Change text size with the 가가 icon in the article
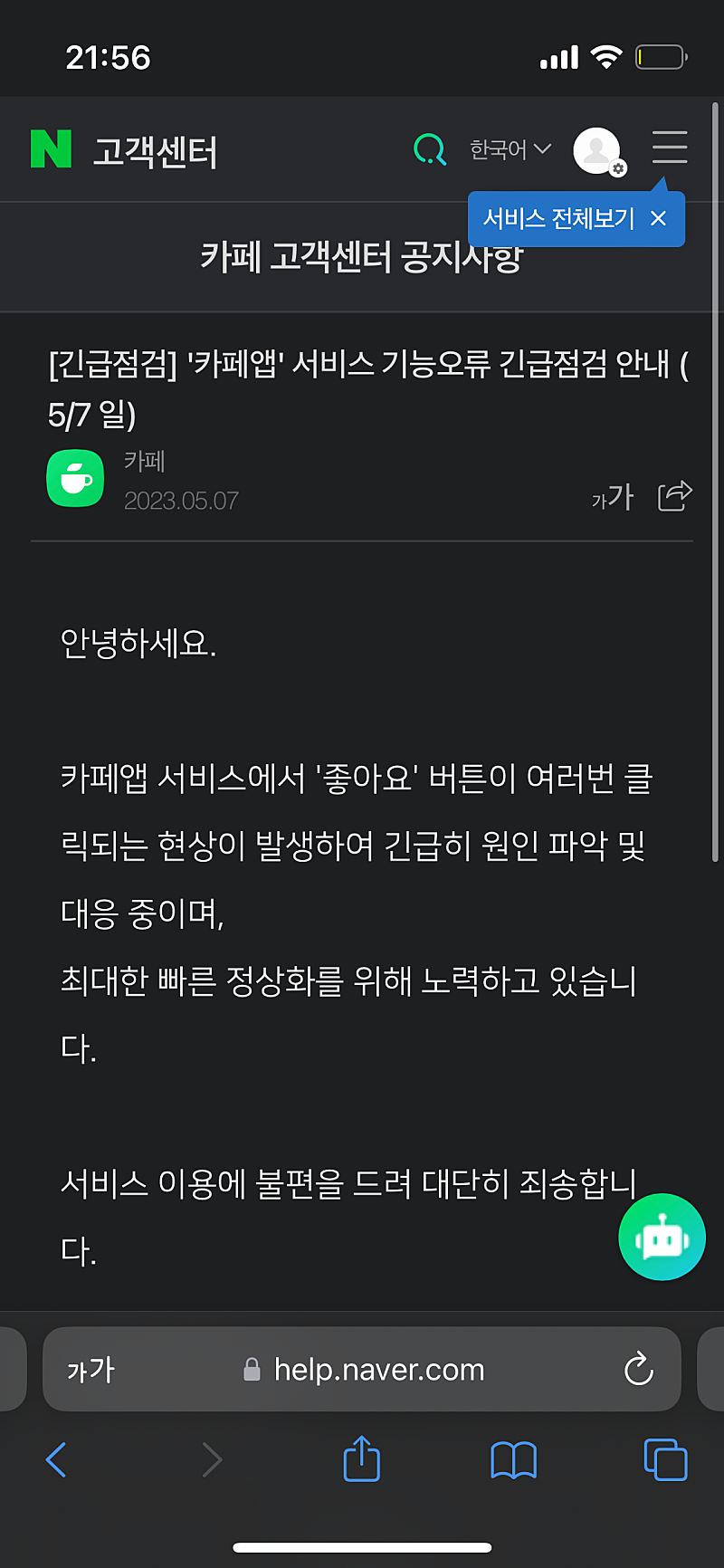 point(613,497)
